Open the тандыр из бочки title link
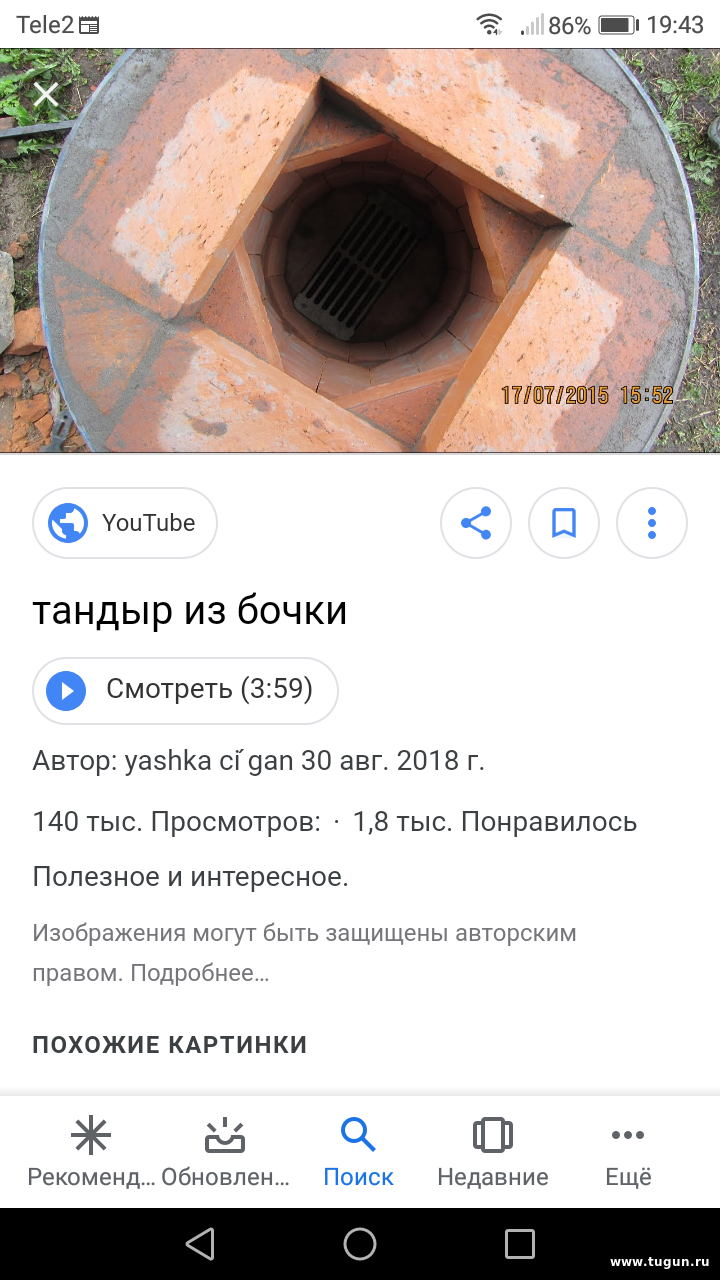720x1280 pixels. (x=190, y=610)
